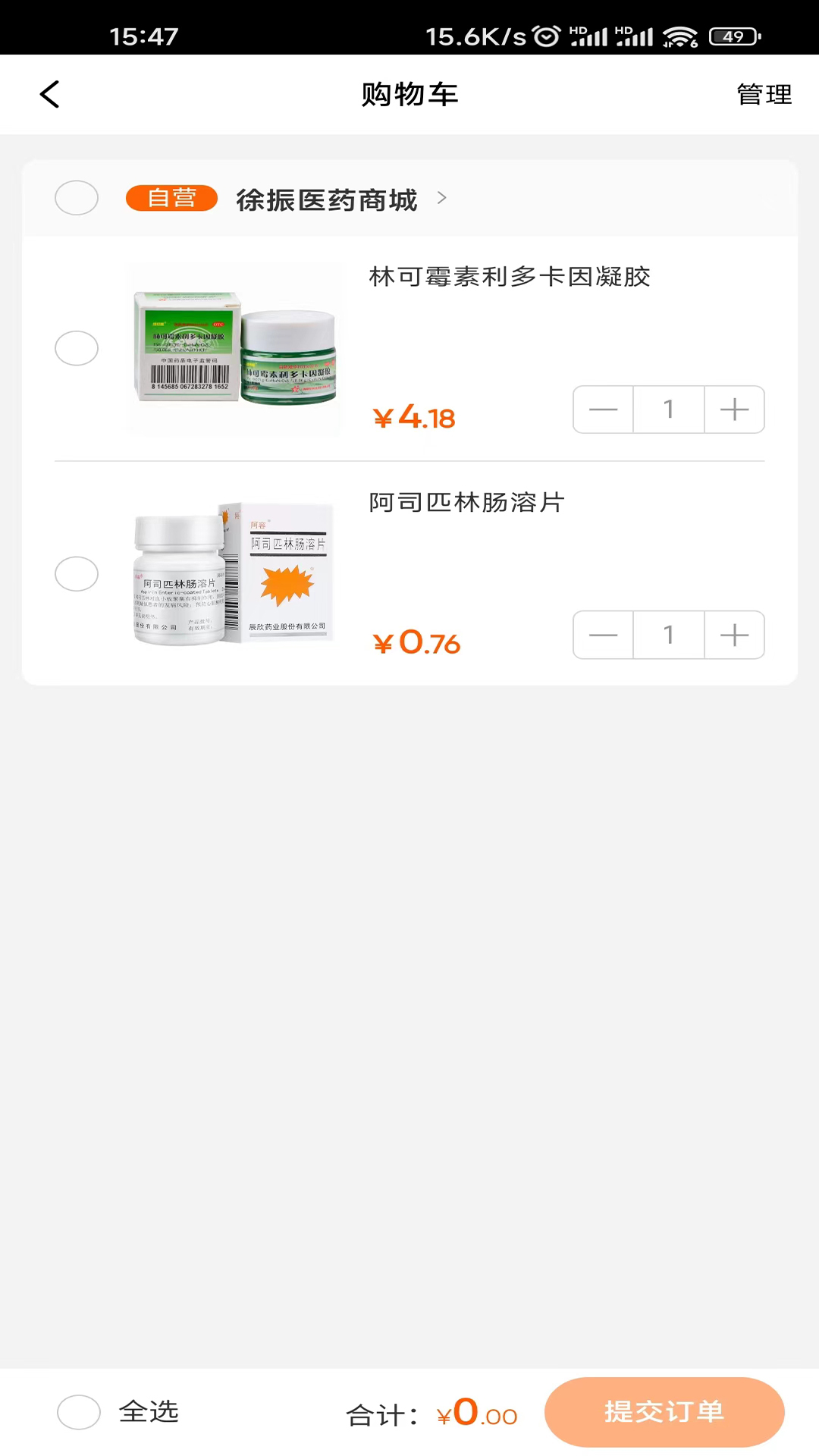Select the checkbox for 林可霉素利多卡因凝胶
The height and width of the screenshot is (1456, 819).
[76, 348]
